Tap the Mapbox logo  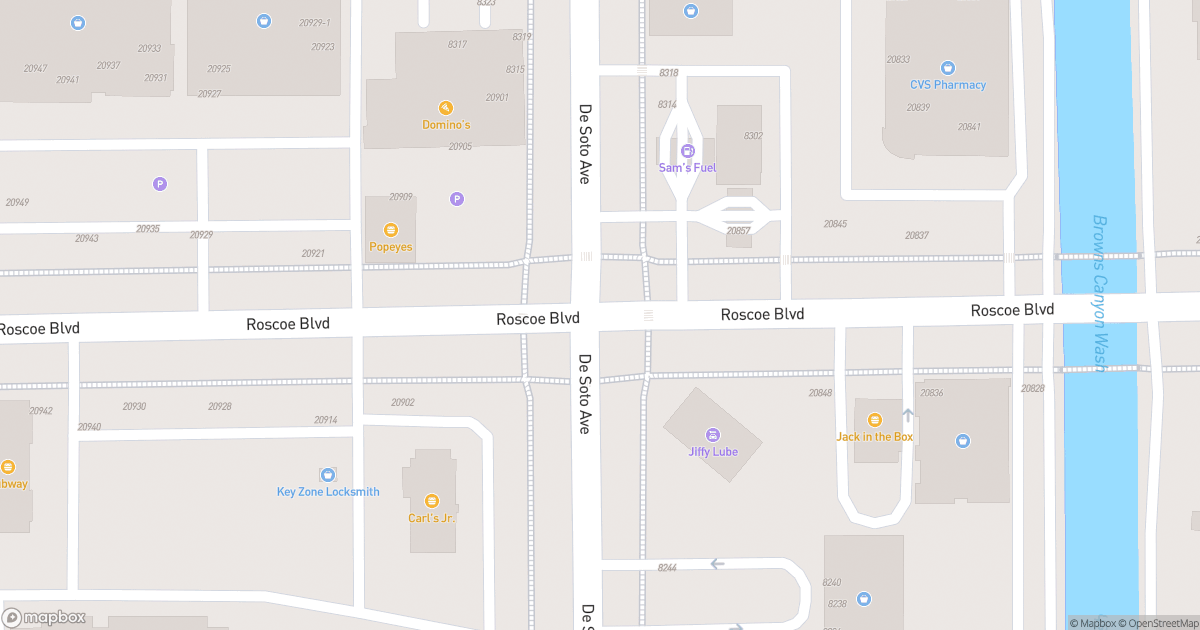click(45, 618)
